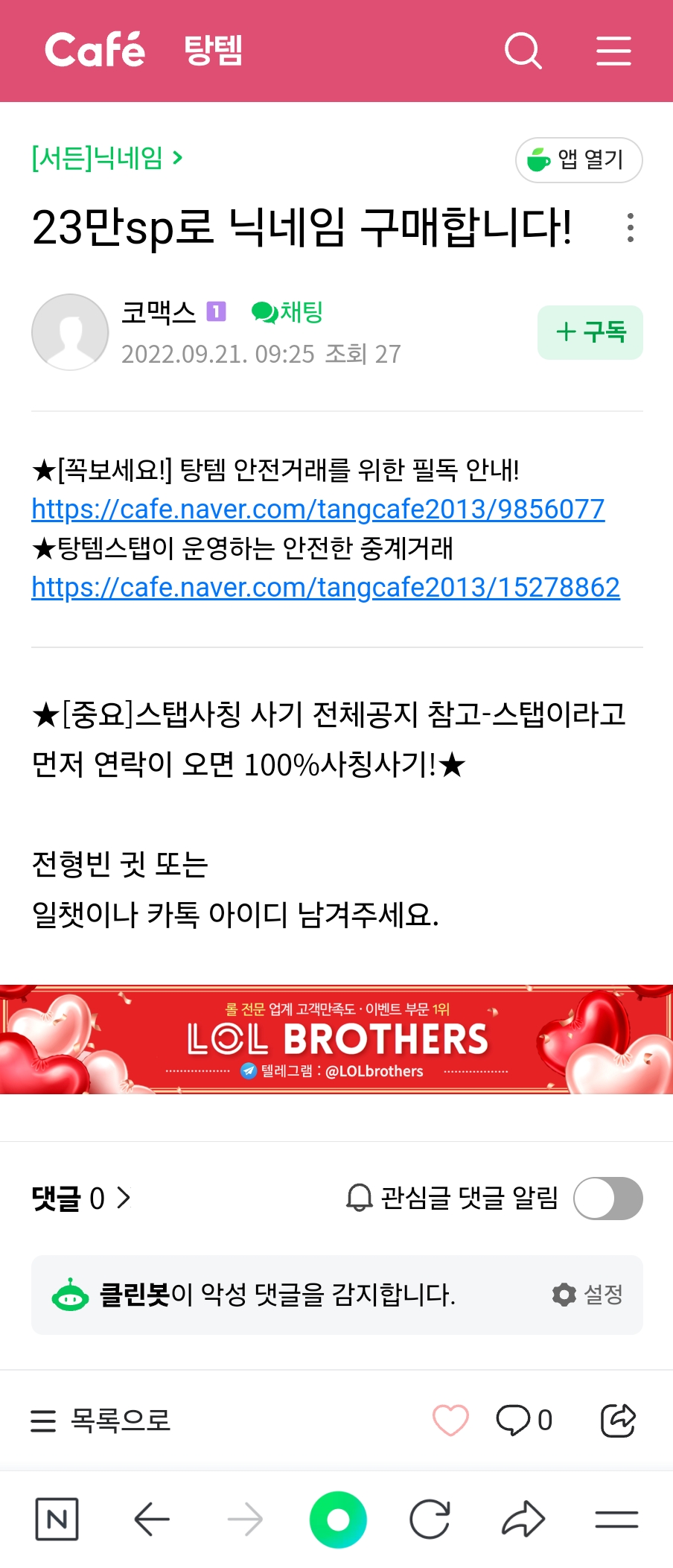The width and height of the screenshot is (673, 1568).
Task: Like this post with the heart
Action: click(x=450, y=1421)
